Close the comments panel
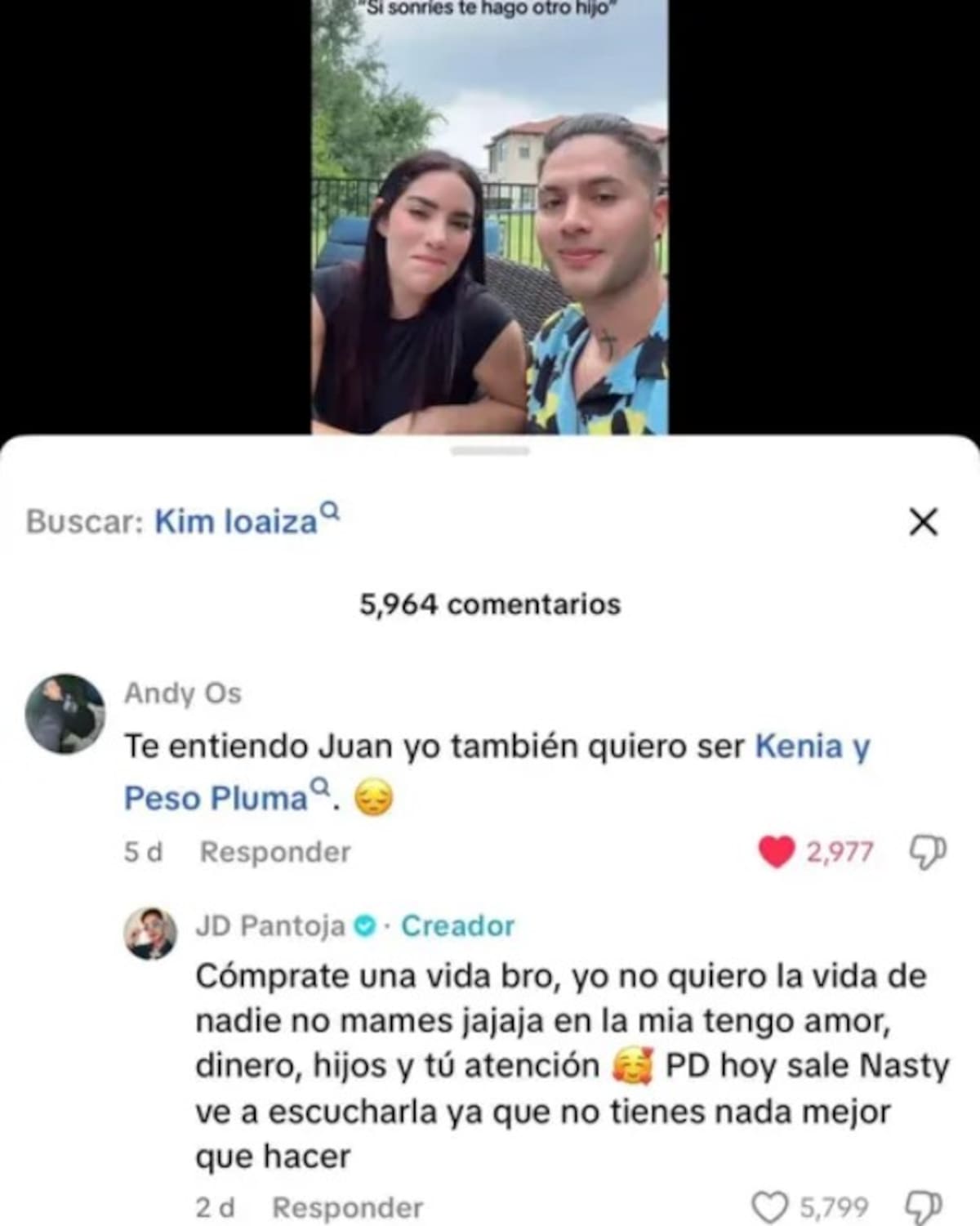This screenshot has width=980, height=1226. tap(923, 522)
